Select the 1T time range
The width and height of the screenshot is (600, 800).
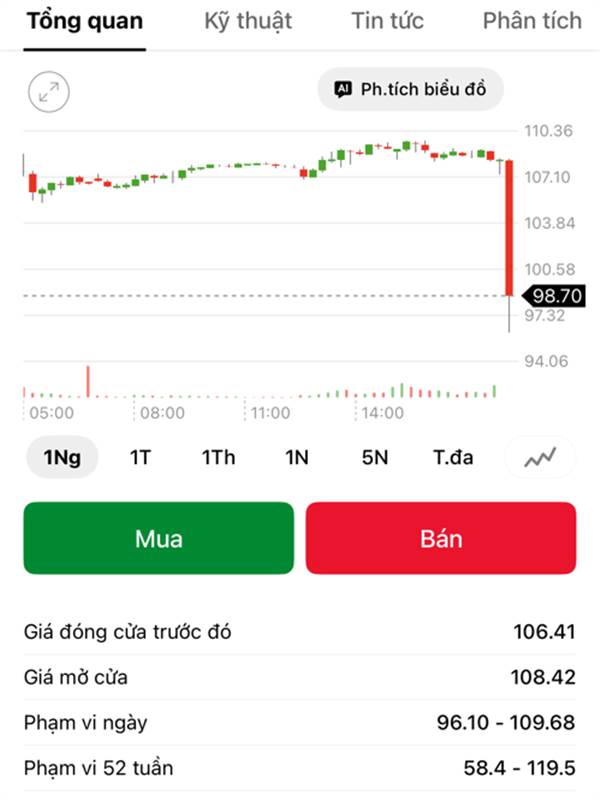click(140, 458)
